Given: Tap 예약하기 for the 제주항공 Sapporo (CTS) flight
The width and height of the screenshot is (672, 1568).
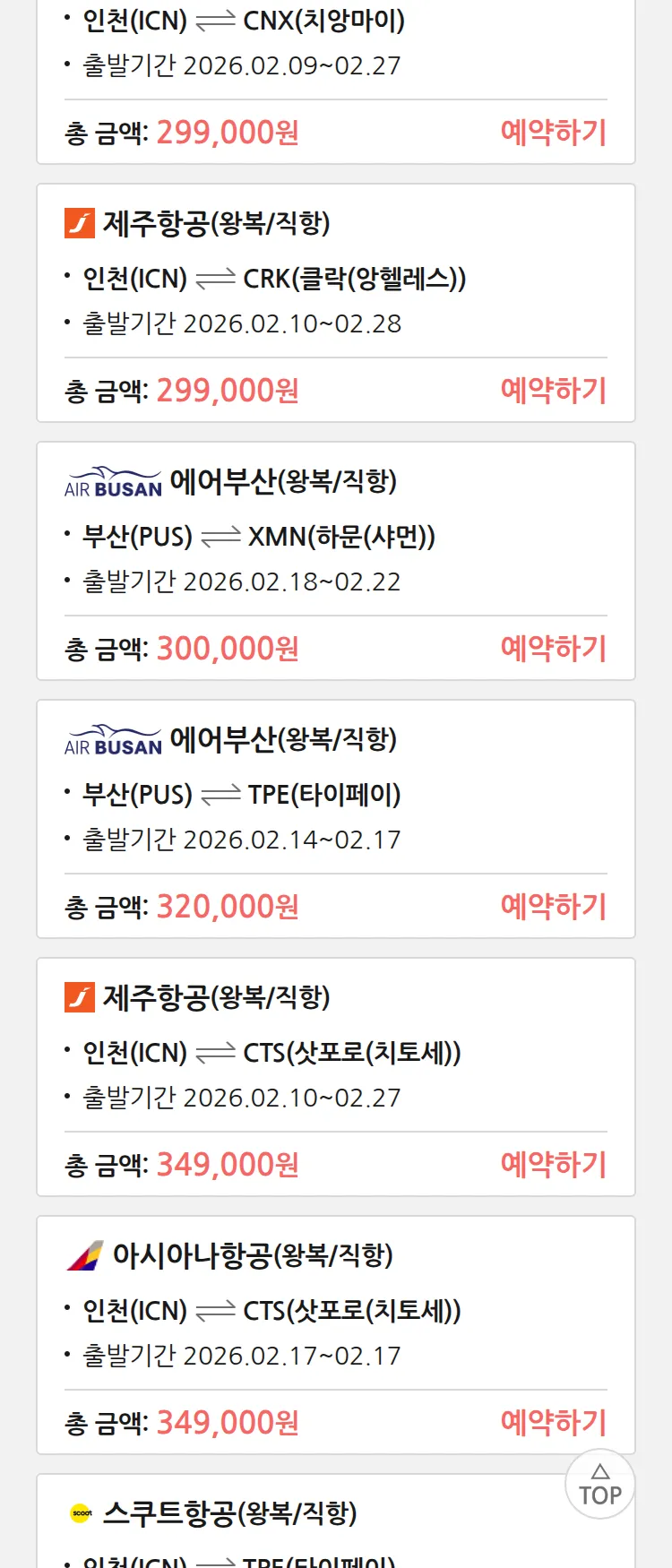Looking at the screenshot, I should click(553, 1165).
